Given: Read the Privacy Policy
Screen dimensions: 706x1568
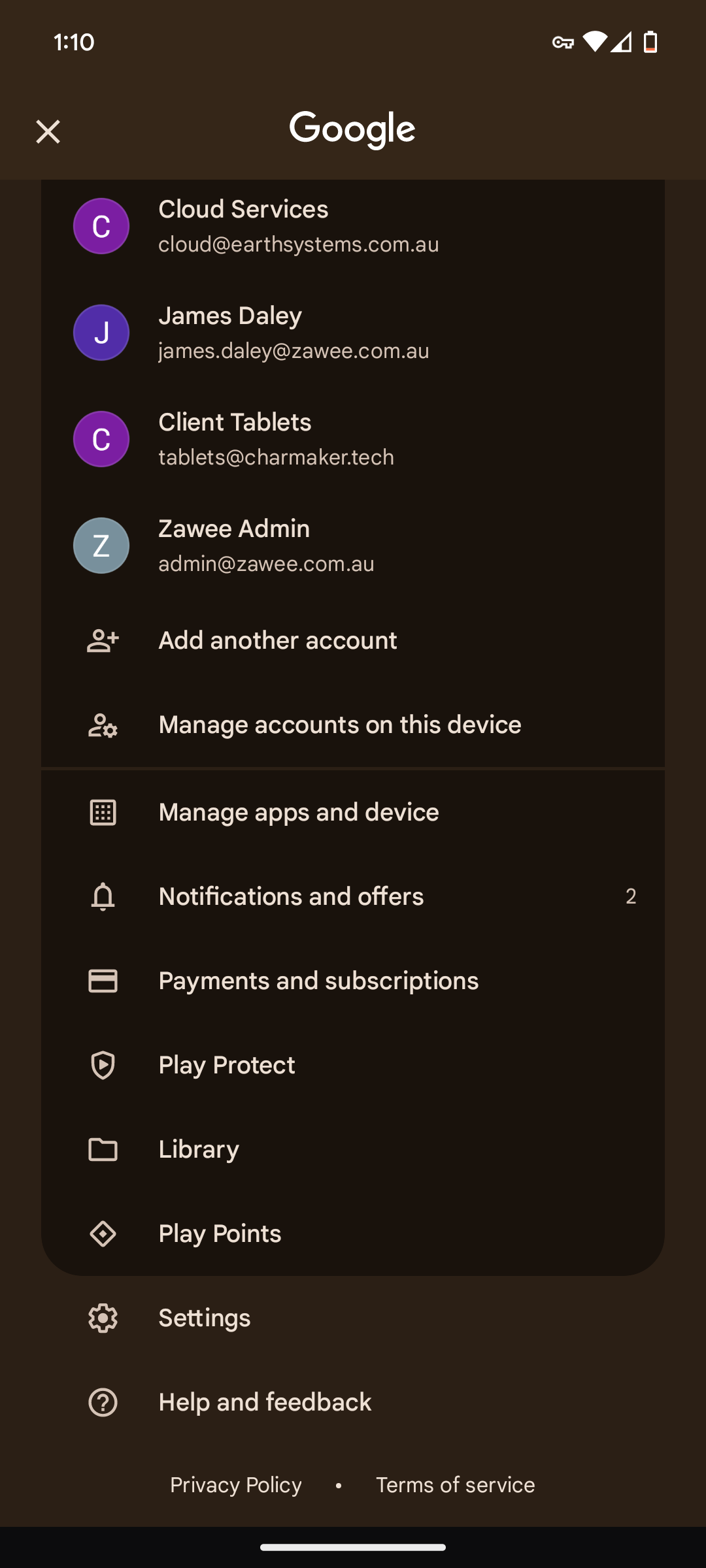Looking at the screenshot, I should click(x=236, y=1485).
